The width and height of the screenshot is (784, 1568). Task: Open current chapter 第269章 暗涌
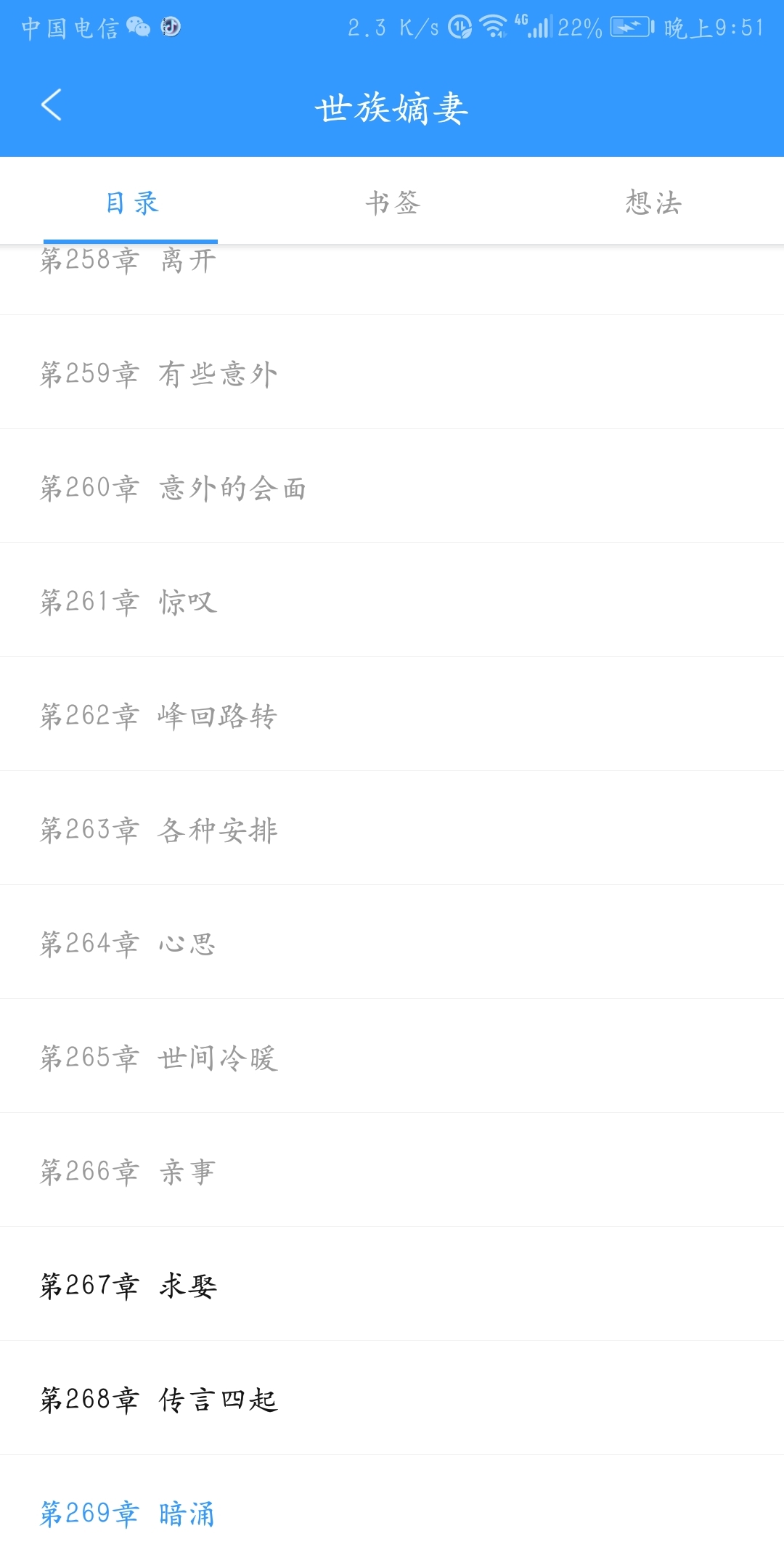[392, 1512]
